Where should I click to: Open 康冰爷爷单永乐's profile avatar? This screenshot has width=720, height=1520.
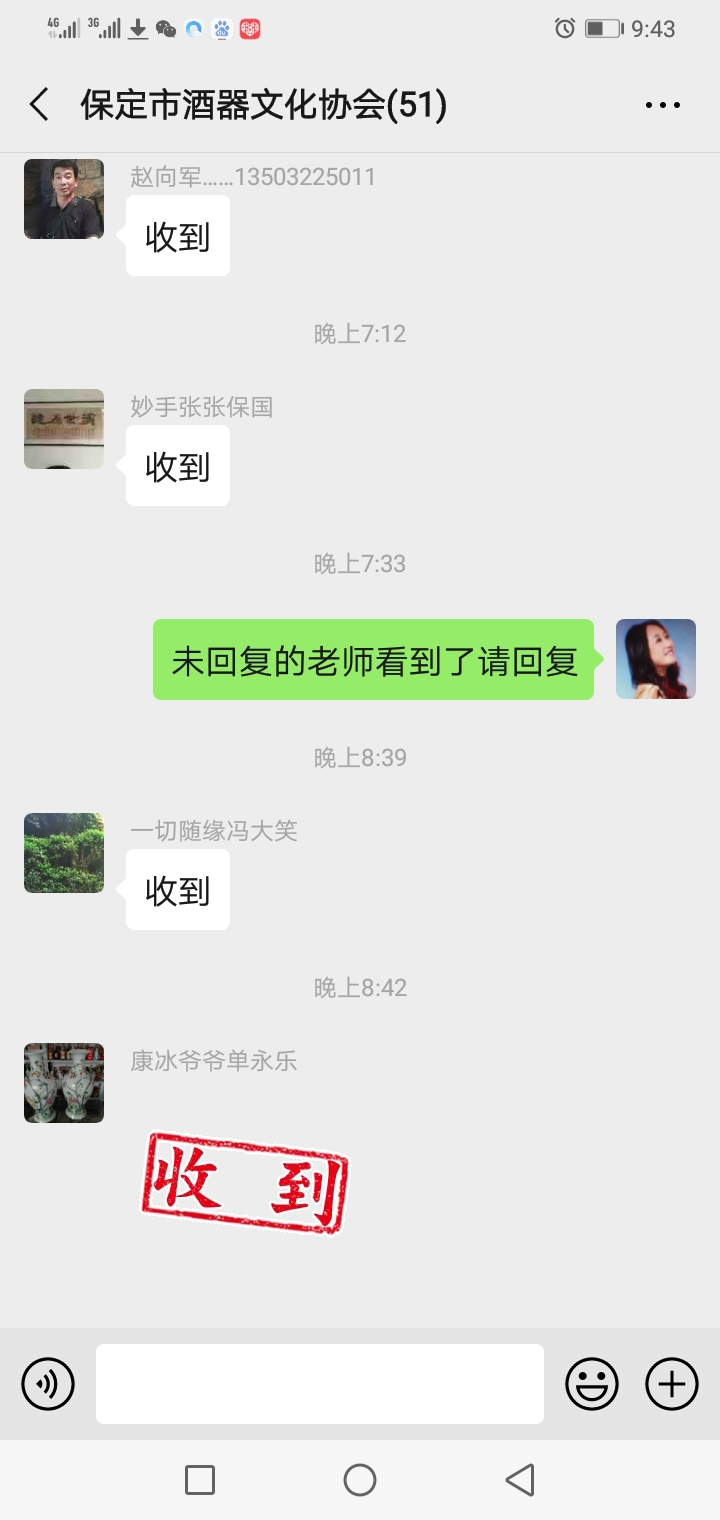(64, 1083)
